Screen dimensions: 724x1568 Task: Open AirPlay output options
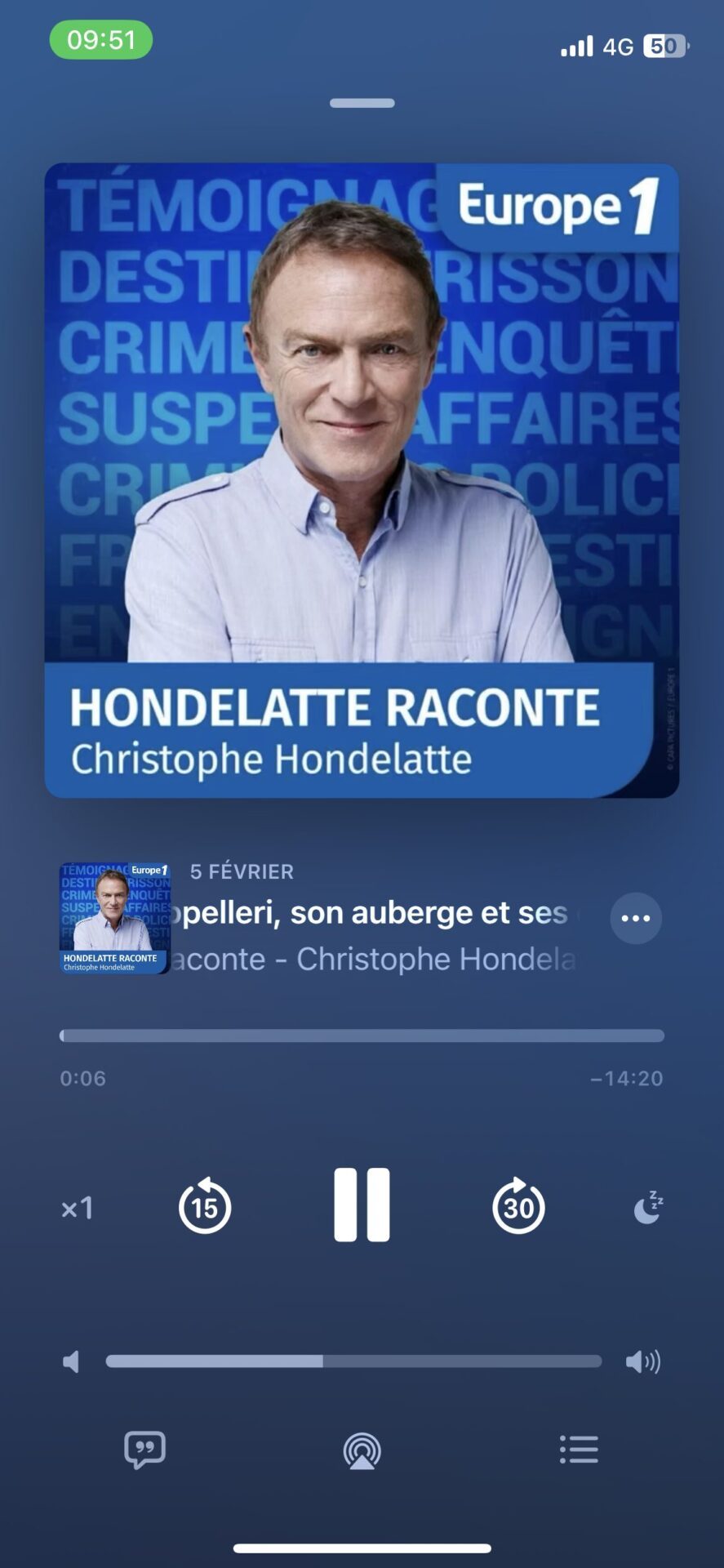362,1451
